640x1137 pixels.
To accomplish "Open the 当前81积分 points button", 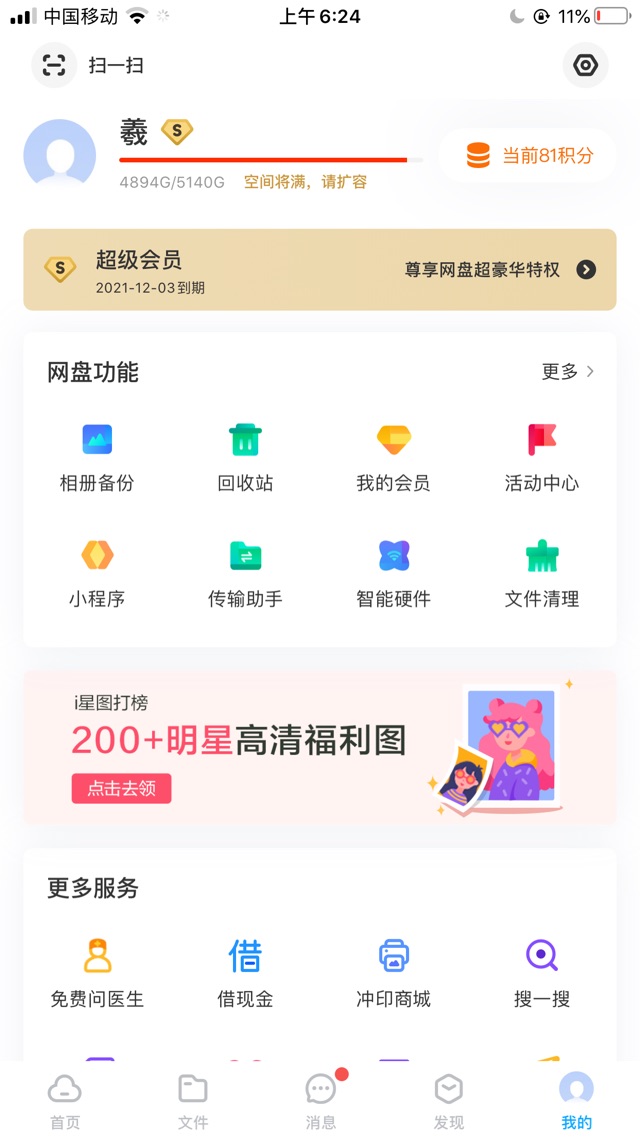I will click(x=528, y=156).
